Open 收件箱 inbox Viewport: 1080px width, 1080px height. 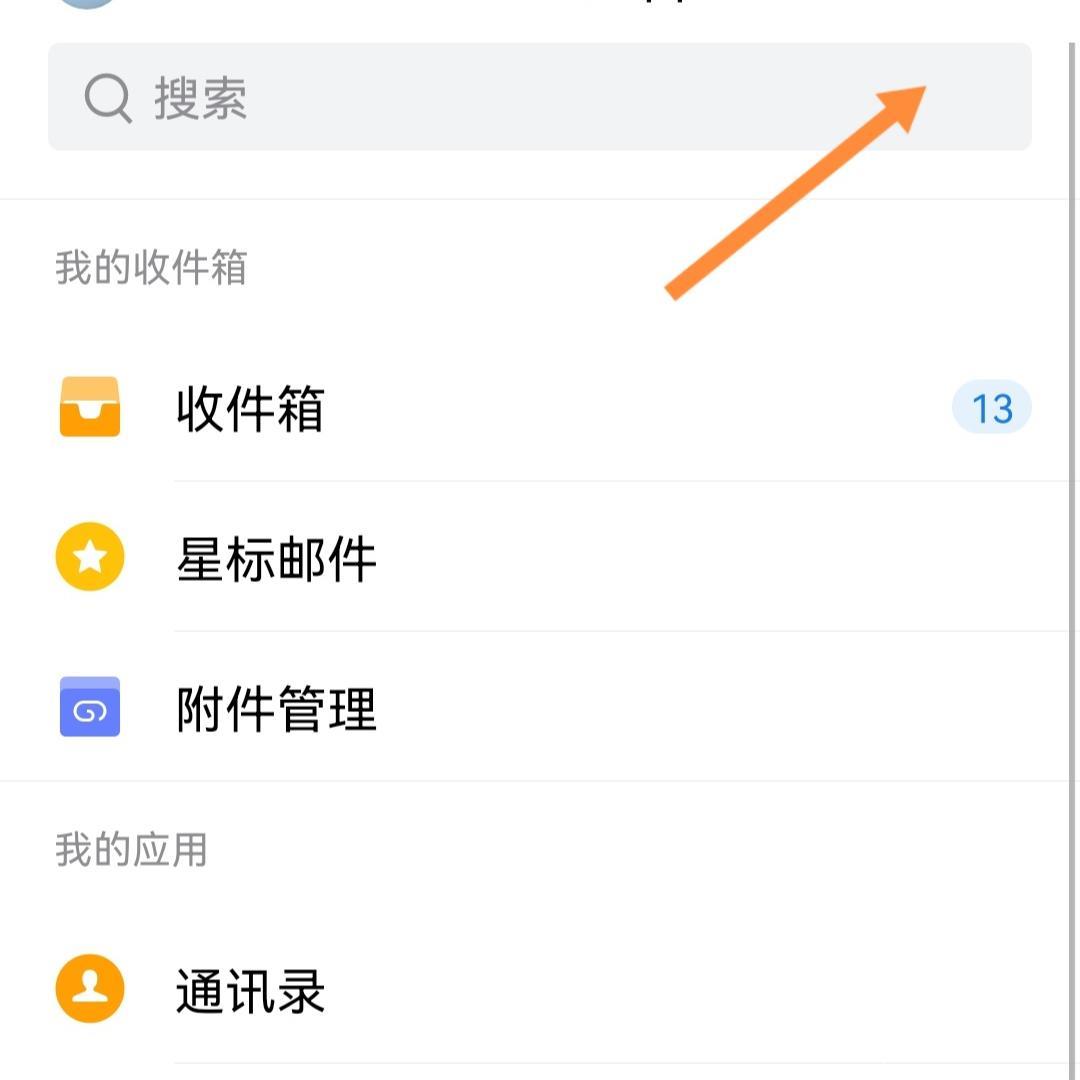(250, 409)
